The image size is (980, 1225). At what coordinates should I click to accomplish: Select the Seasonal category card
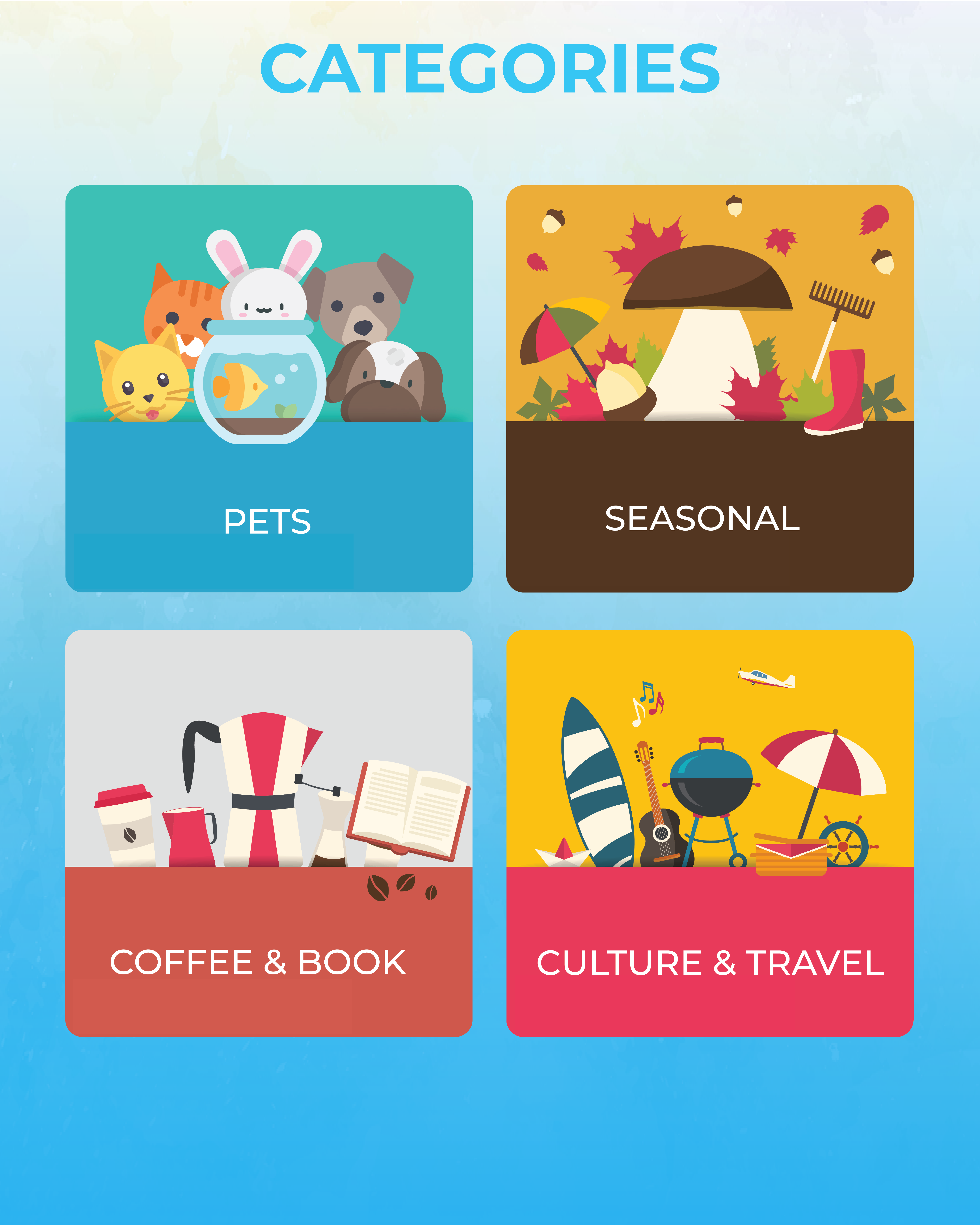pos(710,389)
